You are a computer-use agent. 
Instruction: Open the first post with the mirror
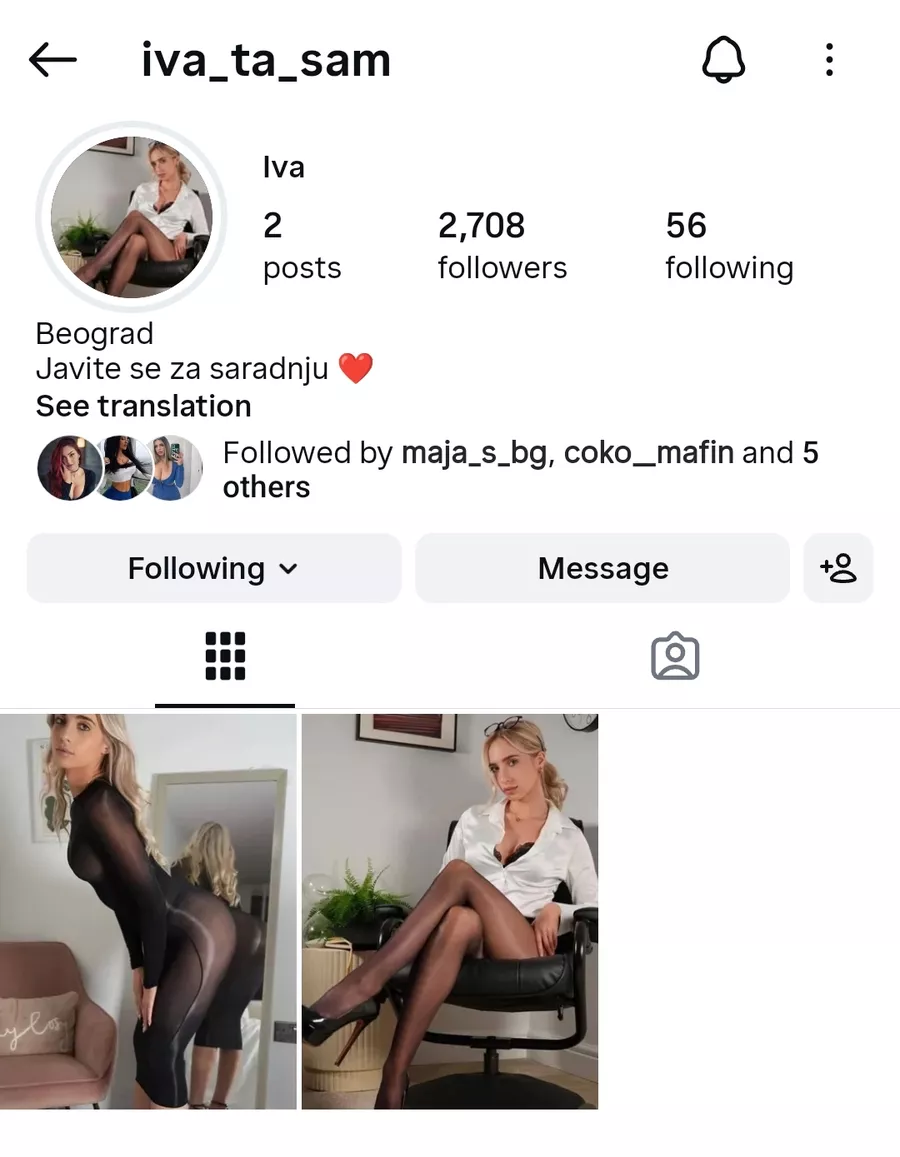(x=148, y=910)
